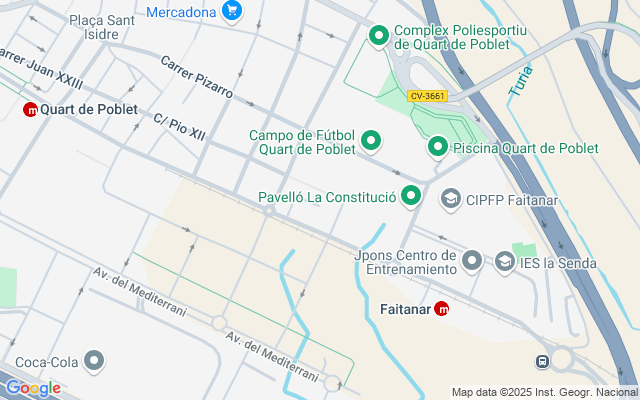Open the Google logo link
The image size is (640, 400).
coord(33,388)
